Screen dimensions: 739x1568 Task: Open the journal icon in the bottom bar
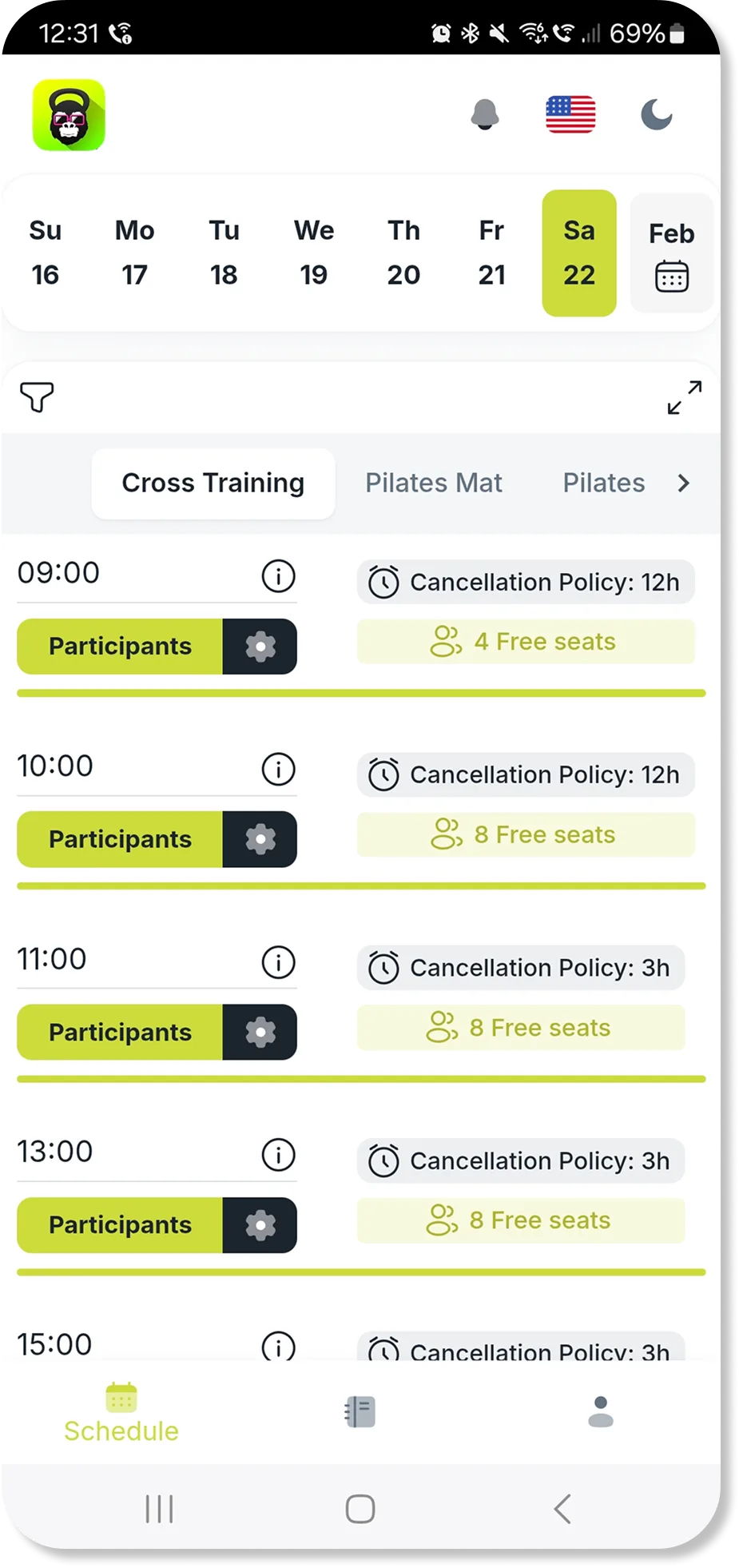[359, 1411]
